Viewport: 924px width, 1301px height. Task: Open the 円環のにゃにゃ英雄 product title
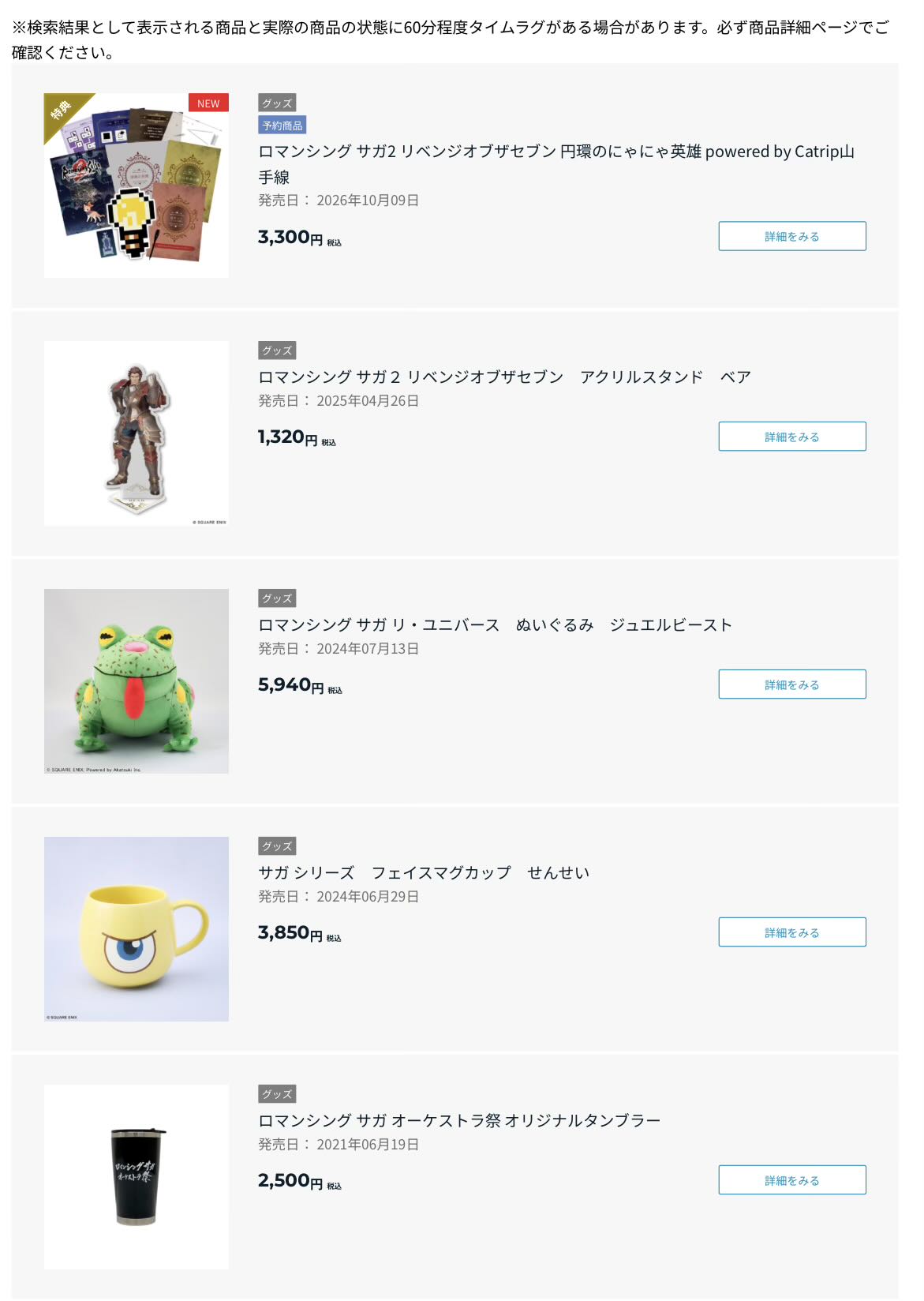pos(556,164)
